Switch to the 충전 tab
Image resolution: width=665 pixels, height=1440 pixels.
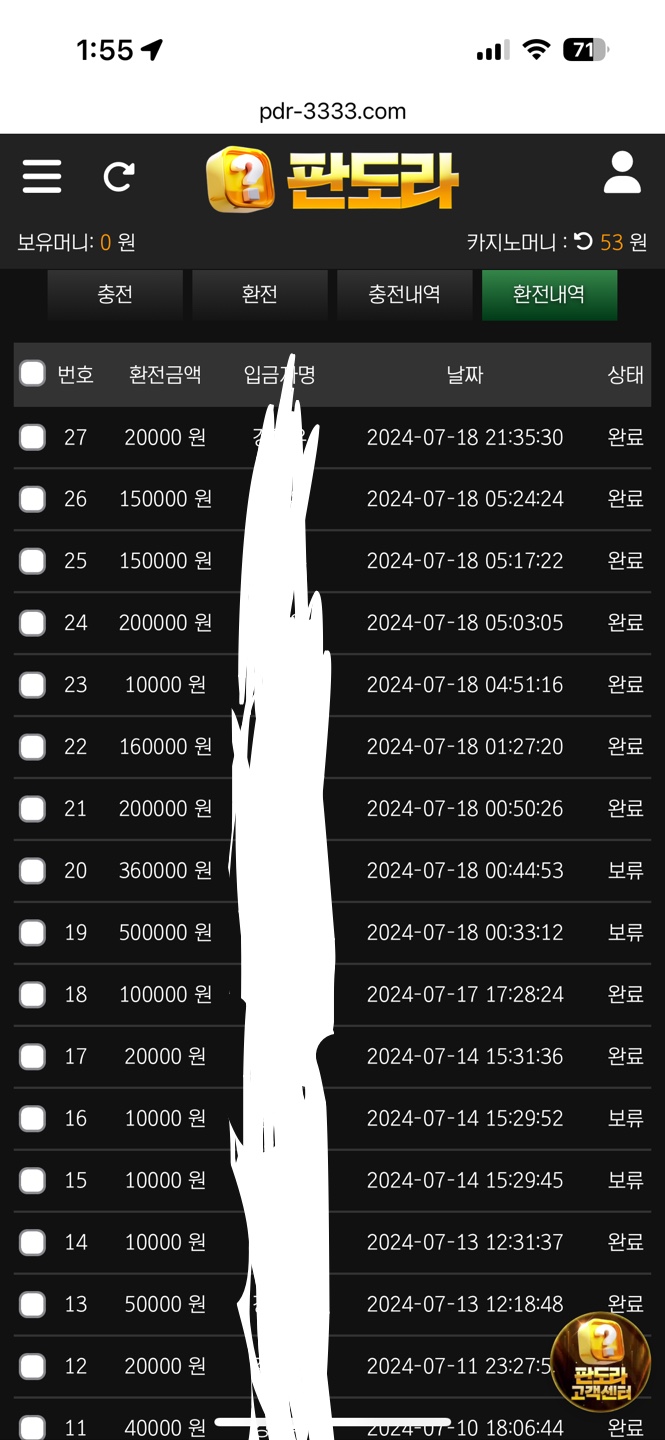pyautogui.click(x=115, y=295)
